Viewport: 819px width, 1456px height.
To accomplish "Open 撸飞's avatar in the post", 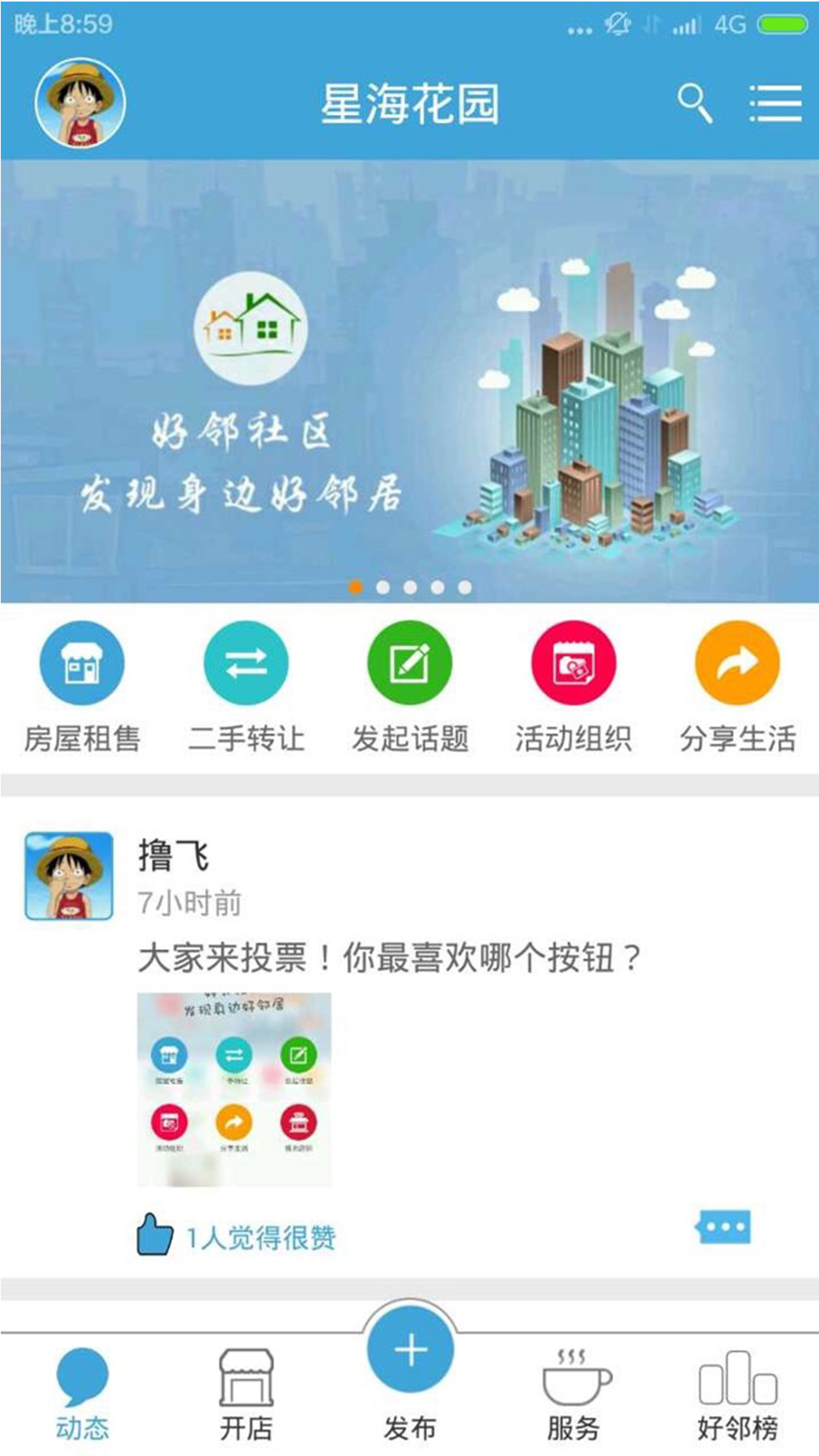I will coord(69,876).
